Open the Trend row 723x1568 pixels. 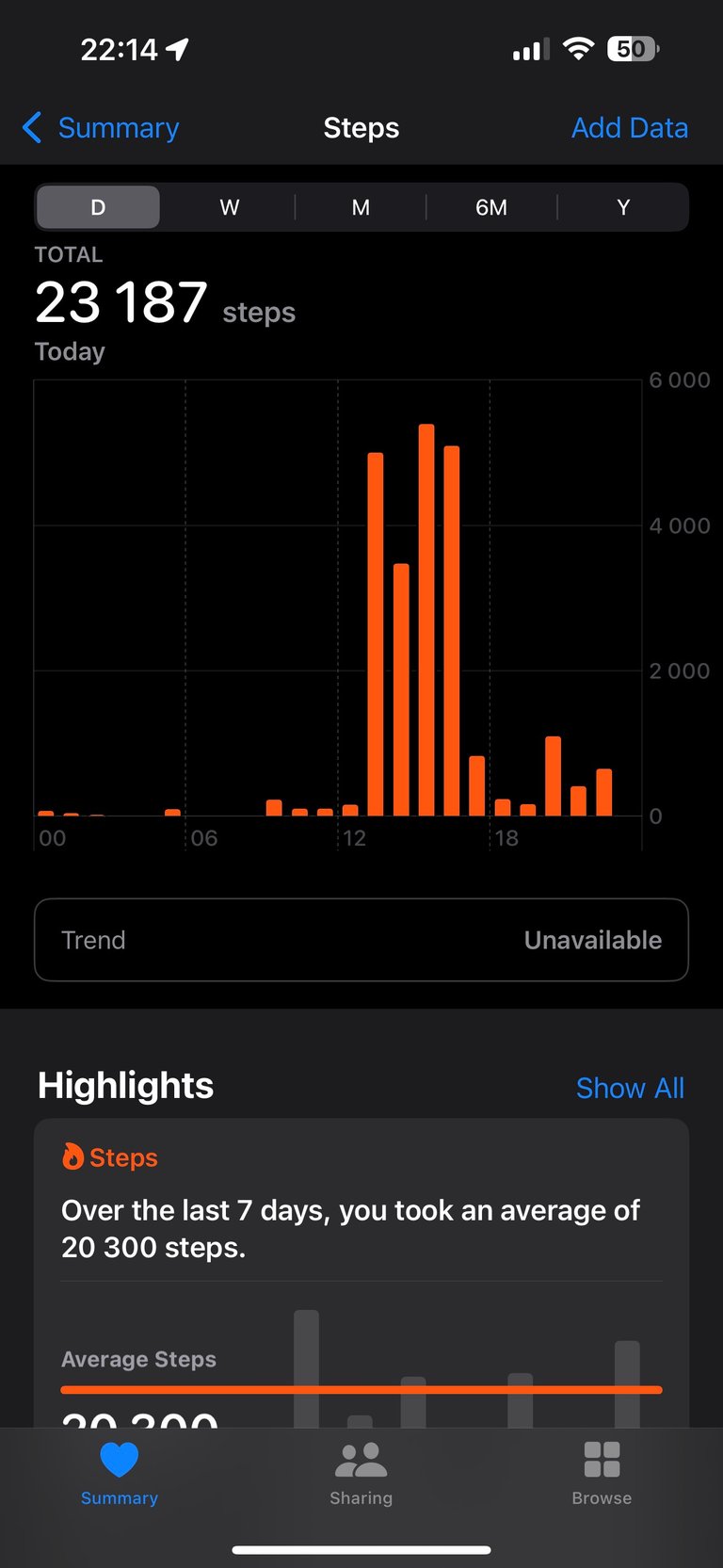[361, 940]
